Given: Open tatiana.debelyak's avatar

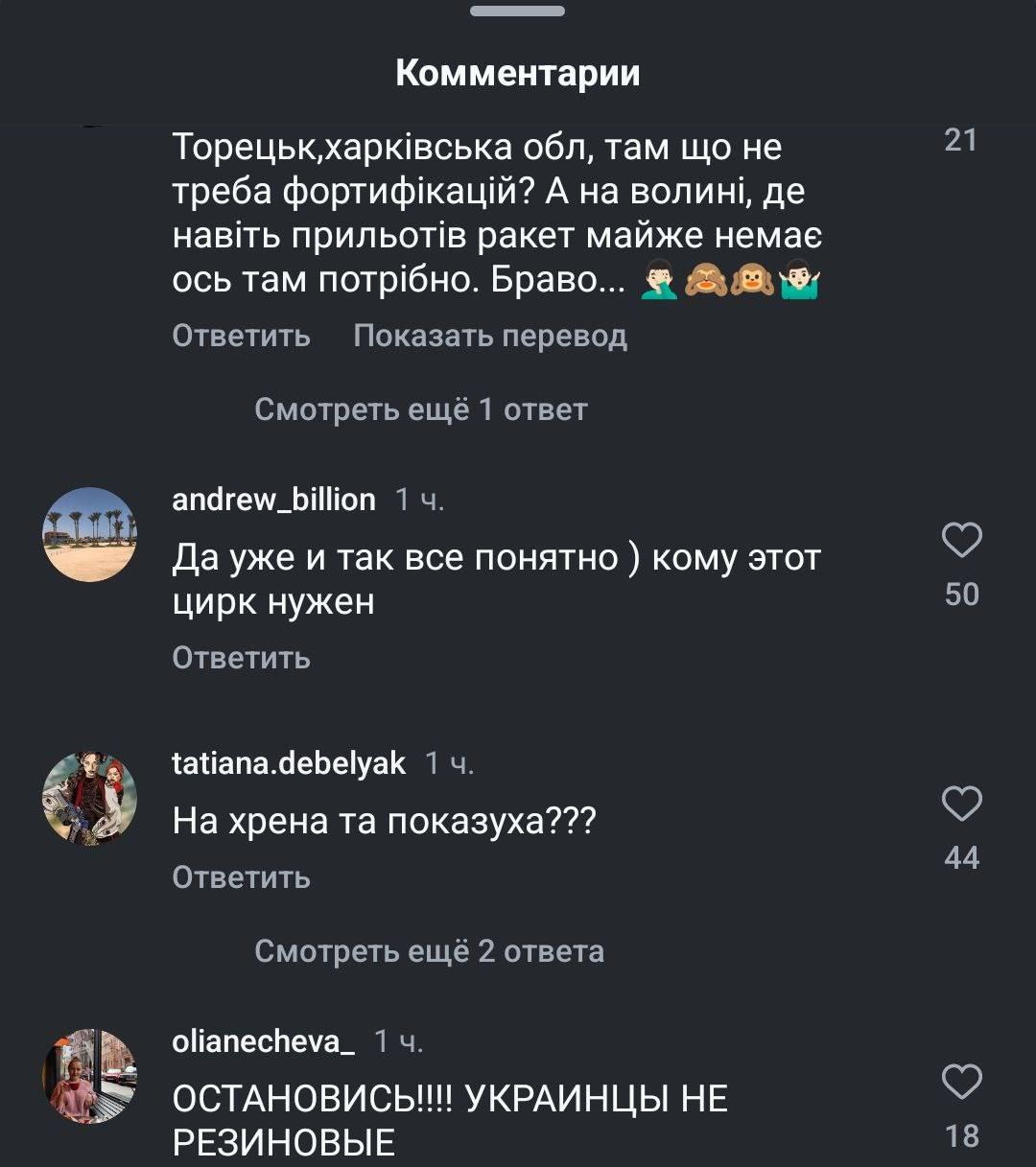Looking at the screenshot, I should [x=90, y=799].
